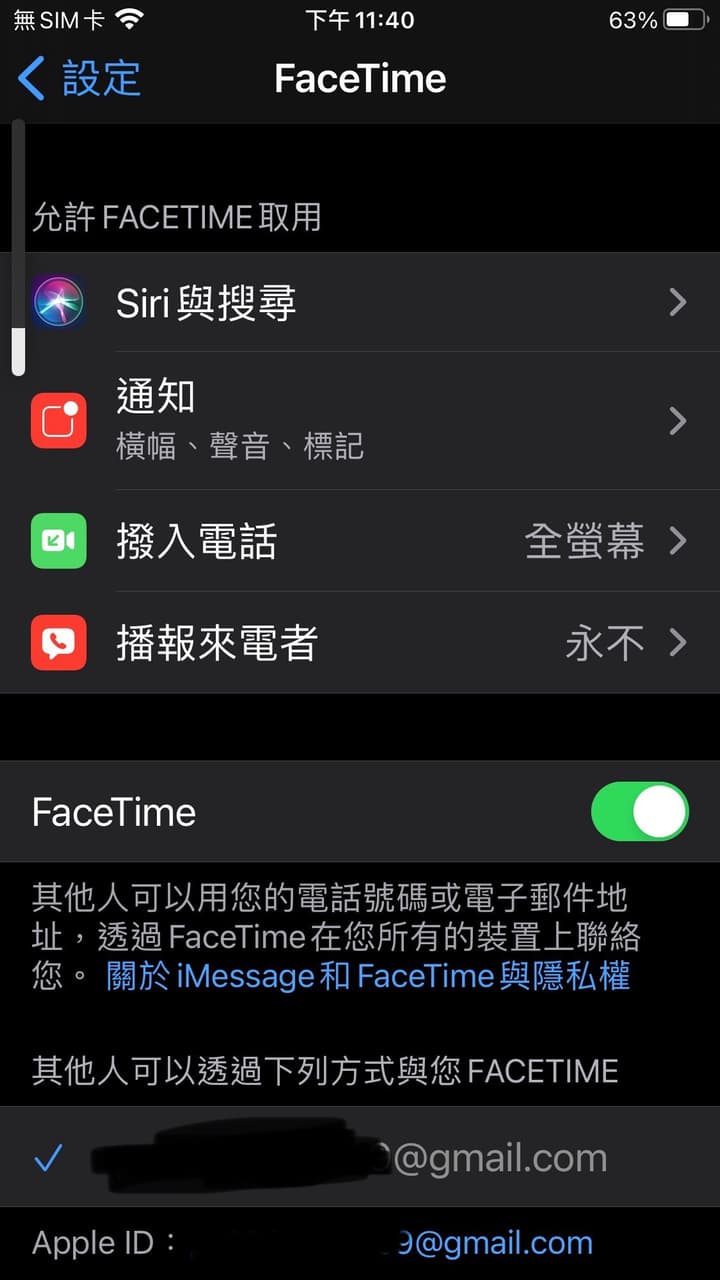
Task: Tap the red 通知 notifications icon
Action: [x=58, y=420]
